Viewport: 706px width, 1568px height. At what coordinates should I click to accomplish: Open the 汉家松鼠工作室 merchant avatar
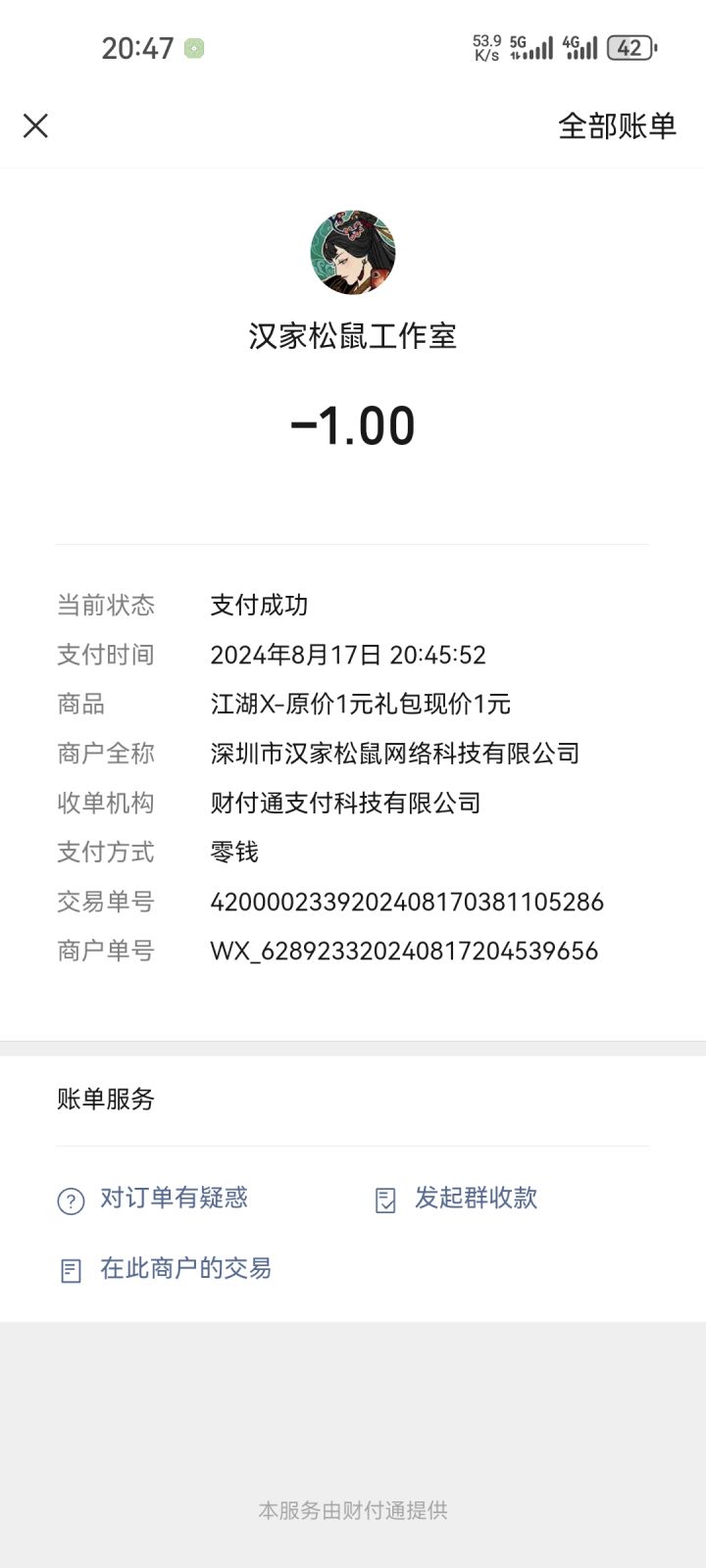[x=353, y=252]
